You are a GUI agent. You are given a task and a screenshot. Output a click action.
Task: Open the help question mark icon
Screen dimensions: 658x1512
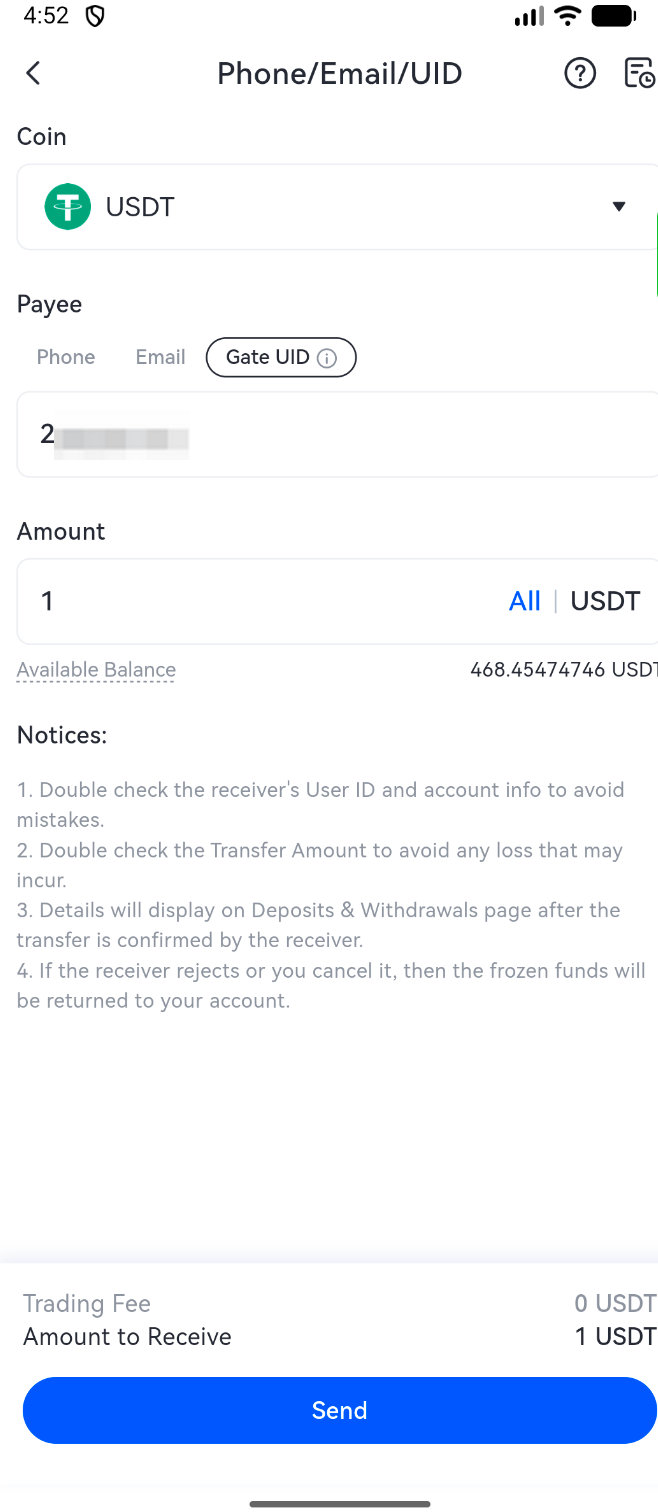coord(580,73)
